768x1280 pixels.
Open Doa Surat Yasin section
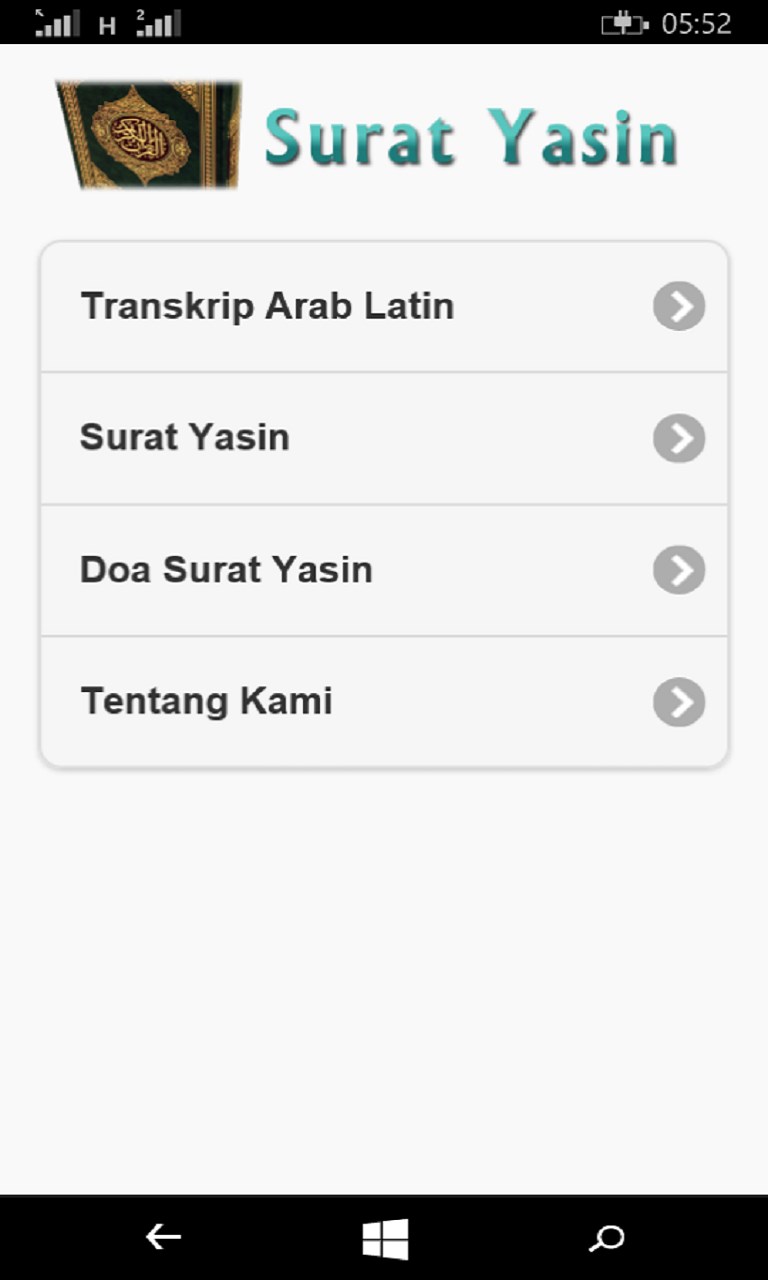(226, 569)
